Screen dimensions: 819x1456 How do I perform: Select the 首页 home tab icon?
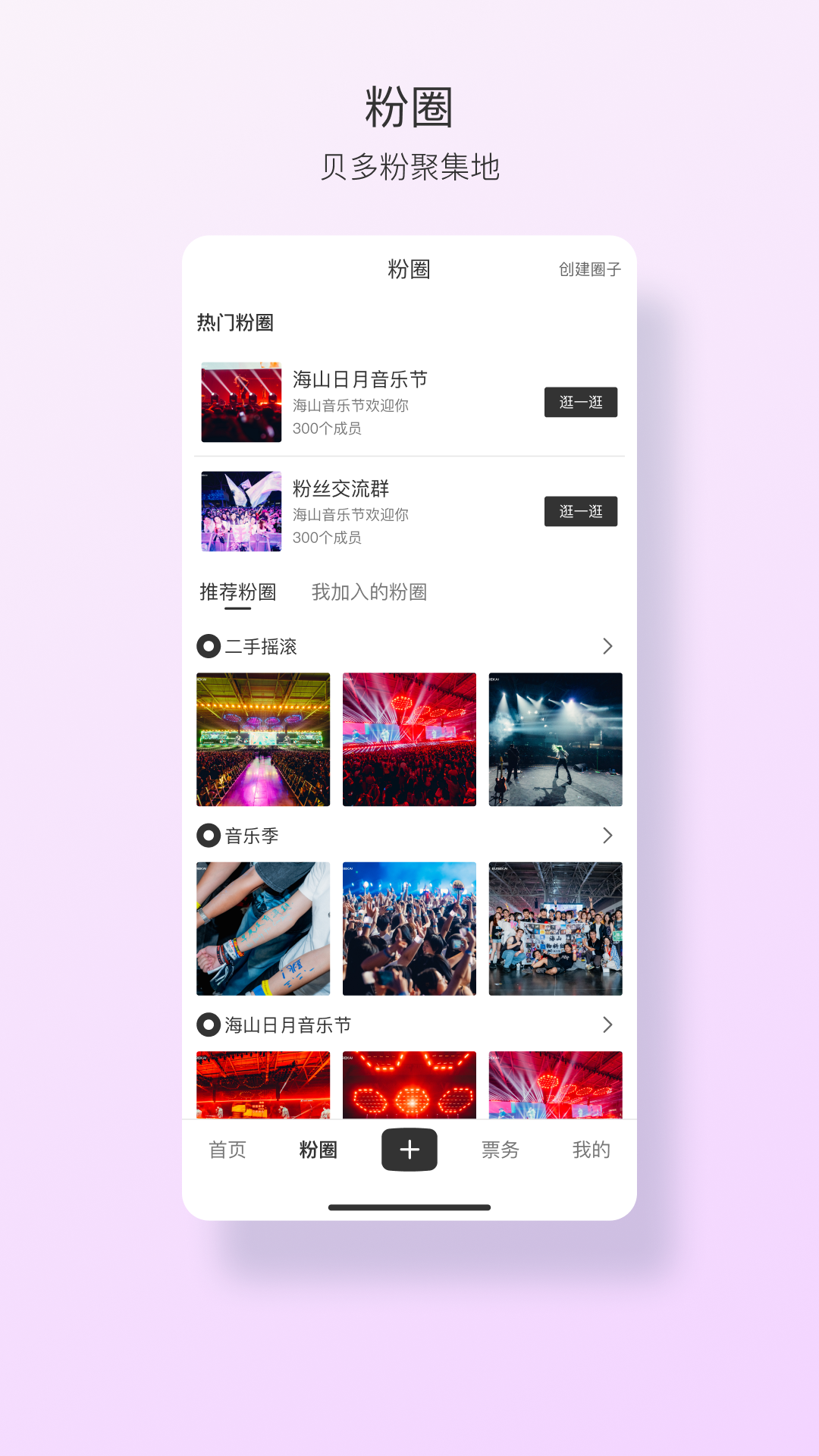coord(227,1150)
